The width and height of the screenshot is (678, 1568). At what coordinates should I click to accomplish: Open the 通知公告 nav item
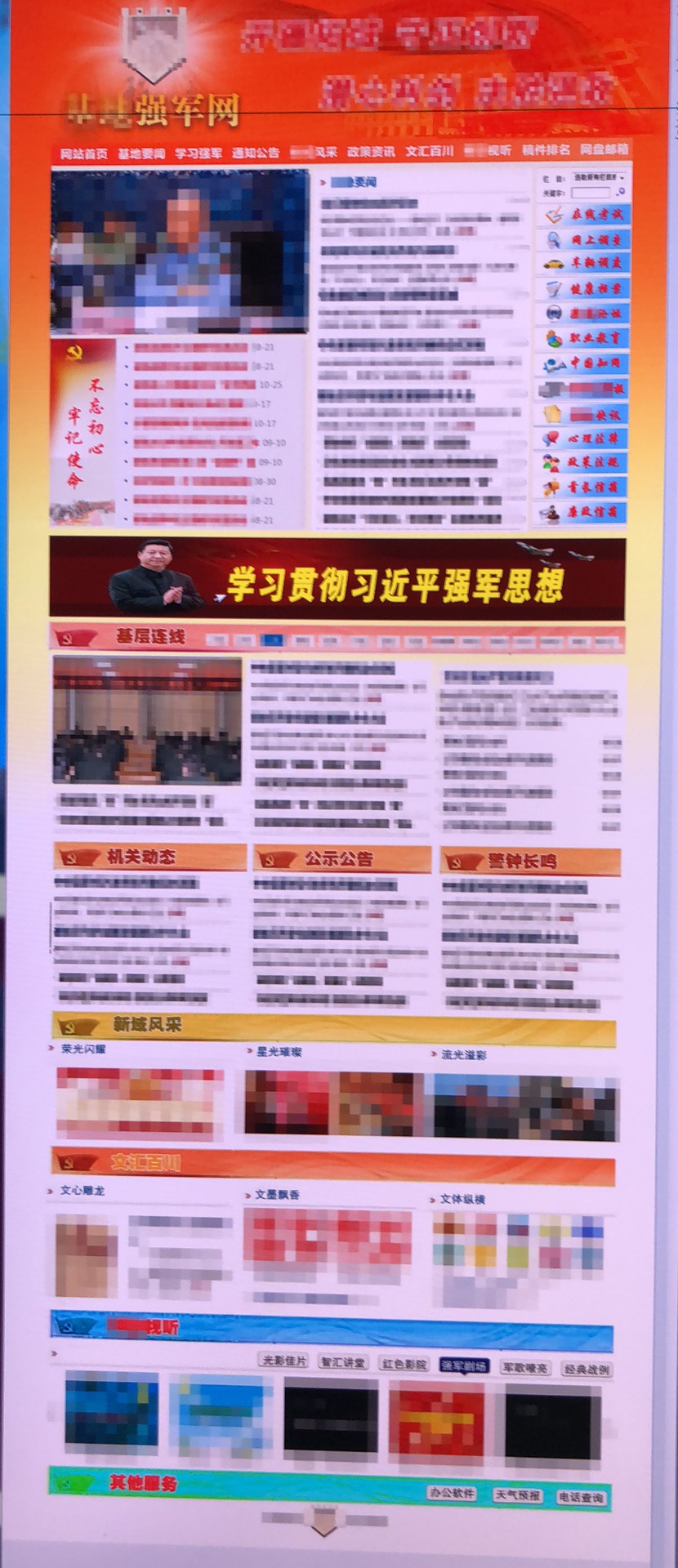coord(255,152)
